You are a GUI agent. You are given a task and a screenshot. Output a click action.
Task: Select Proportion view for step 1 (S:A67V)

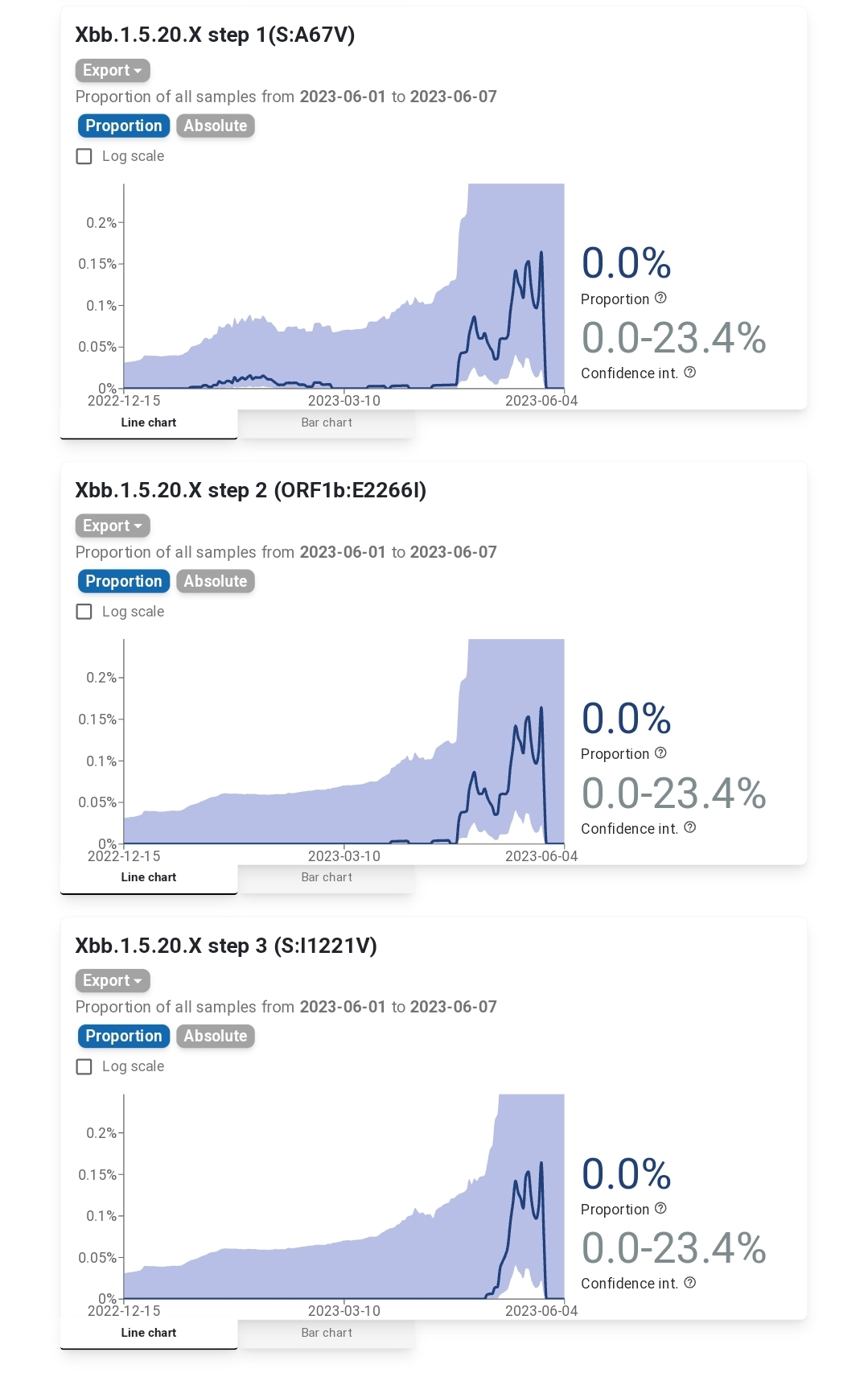point(124,126)
